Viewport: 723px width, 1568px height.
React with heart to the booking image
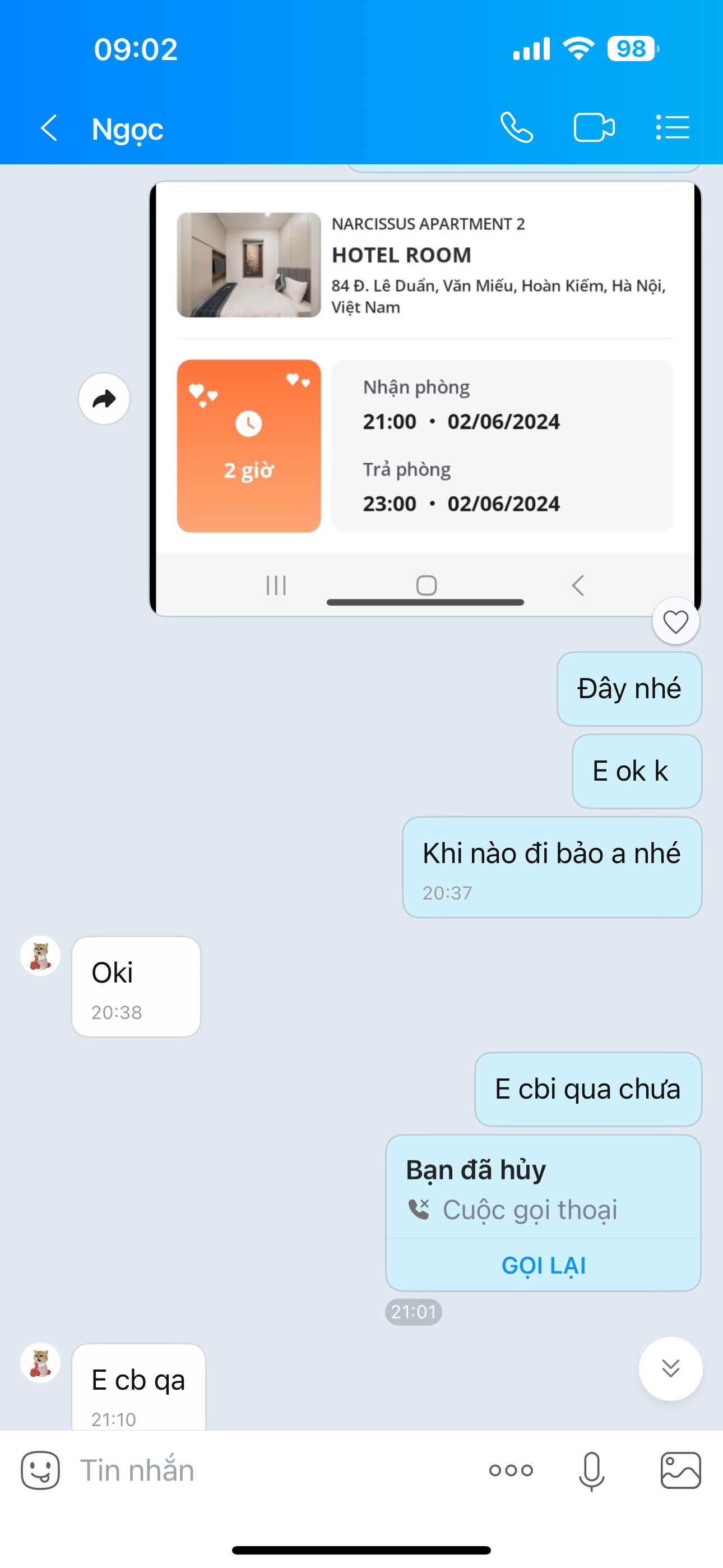[675, 621]
